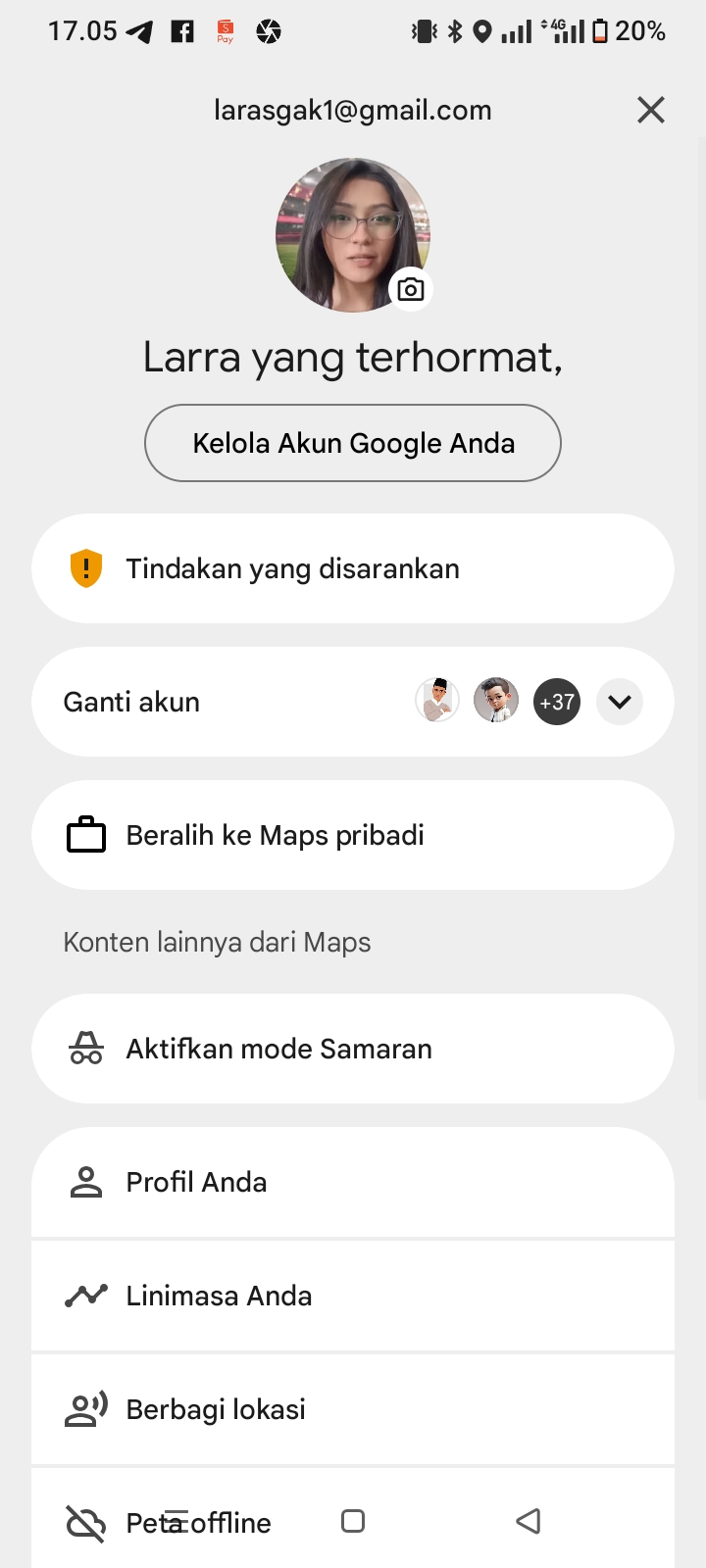The height and width of the screenshot is (1568, 706).
Task: Tap Beralih ke Maps pribadi
Action: (353, 835)
